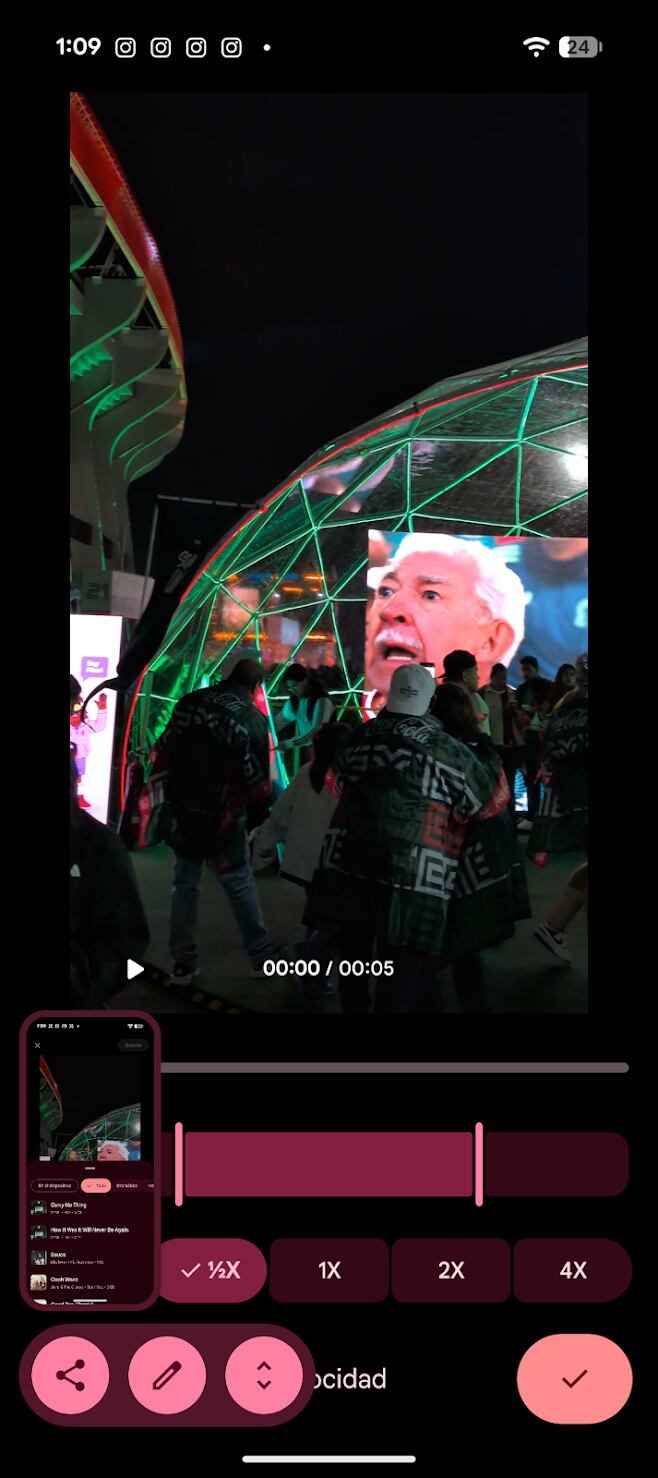Screen dimensions: 658x1478
Task: Tap the trim bar's right handle
Action: tap(479, 1164)
